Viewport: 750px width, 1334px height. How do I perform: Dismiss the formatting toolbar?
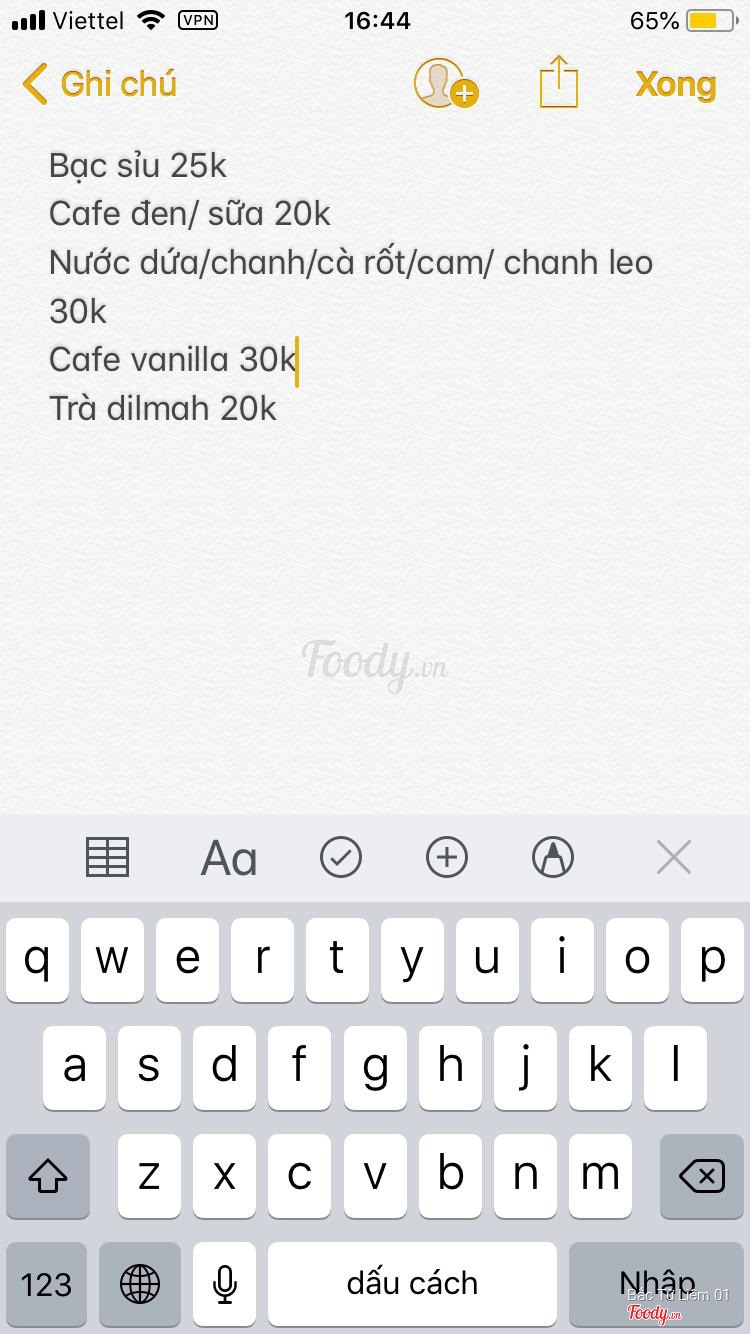coord(673,857)
